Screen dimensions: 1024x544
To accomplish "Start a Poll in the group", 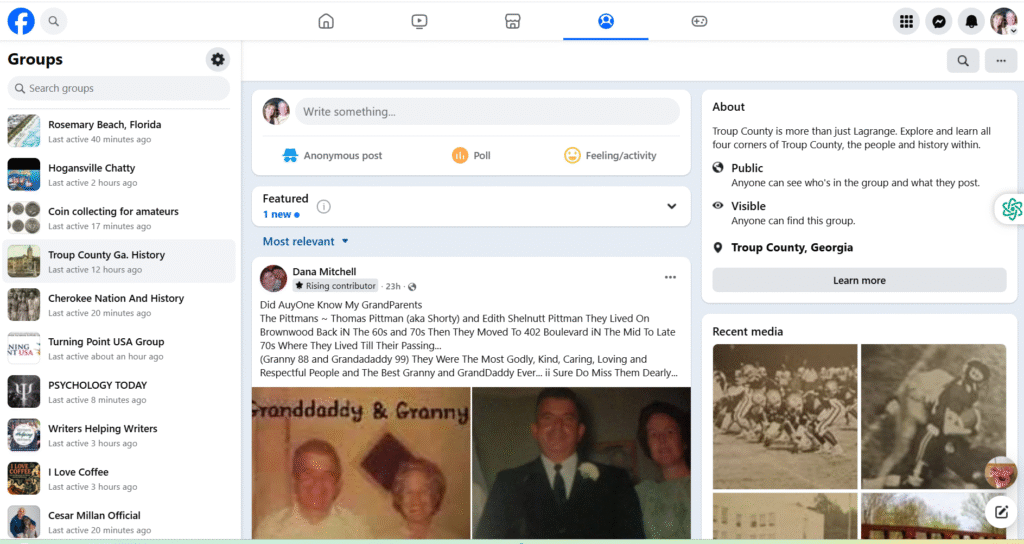I will point(471,155).
